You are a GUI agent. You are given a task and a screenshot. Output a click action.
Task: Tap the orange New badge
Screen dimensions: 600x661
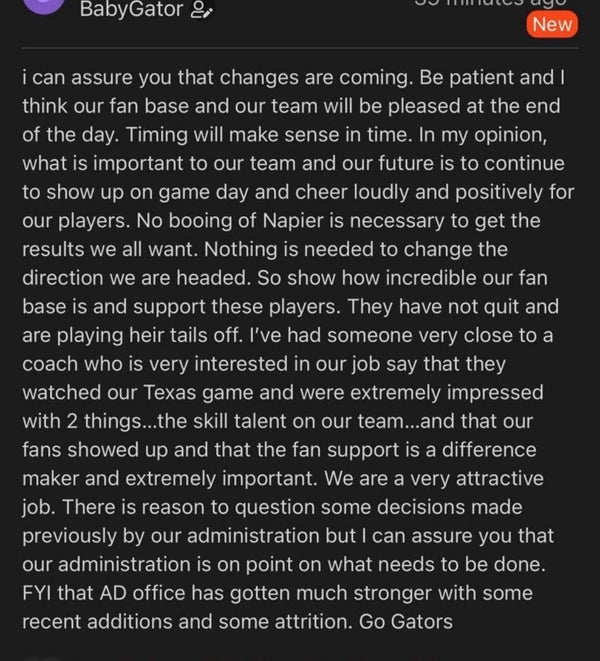pos(552,24)
